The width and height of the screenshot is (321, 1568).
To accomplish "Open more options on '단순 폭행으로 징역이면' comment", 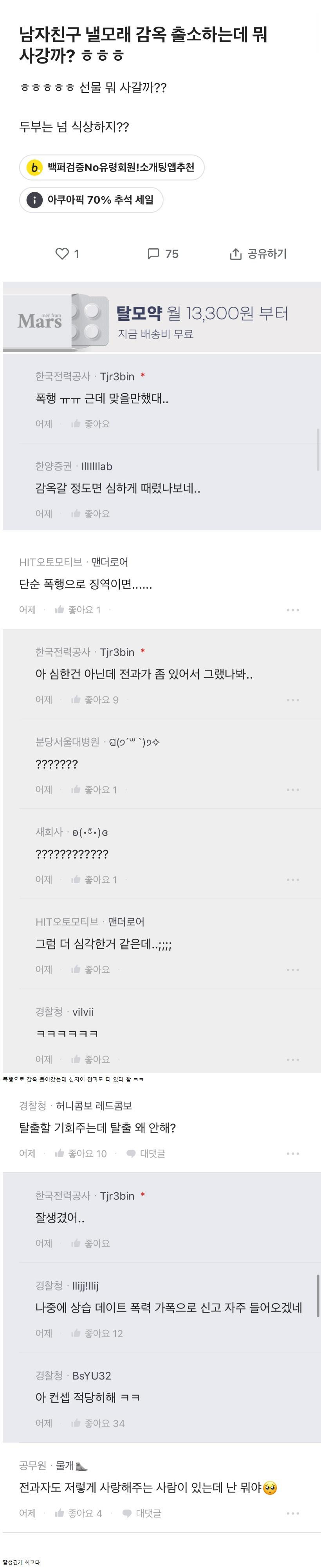I will [x=292, y=610].
